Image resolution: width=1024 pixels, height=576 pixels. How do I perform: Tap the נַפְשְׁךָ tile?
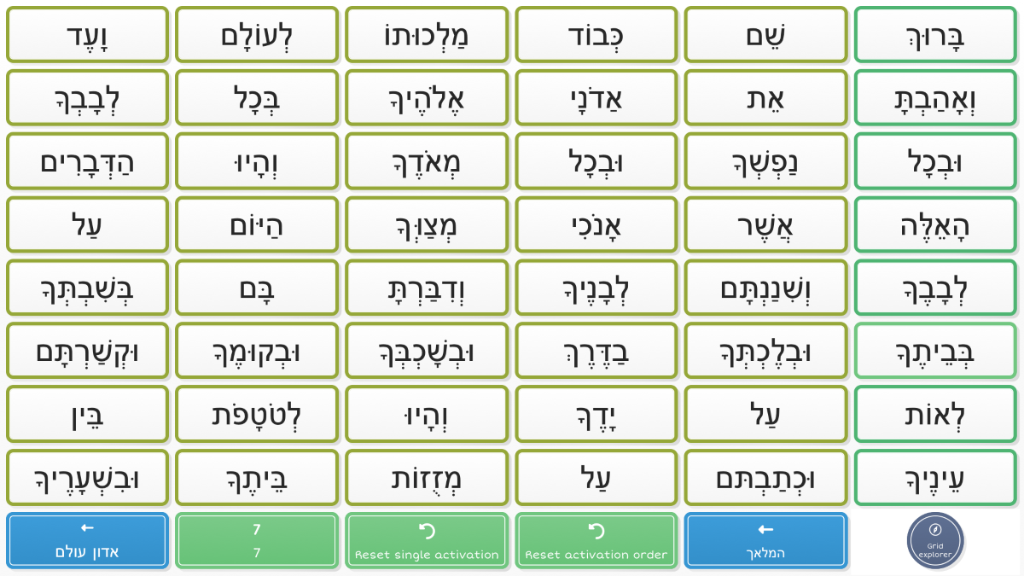pyautogui.click(x=765, y=161)
